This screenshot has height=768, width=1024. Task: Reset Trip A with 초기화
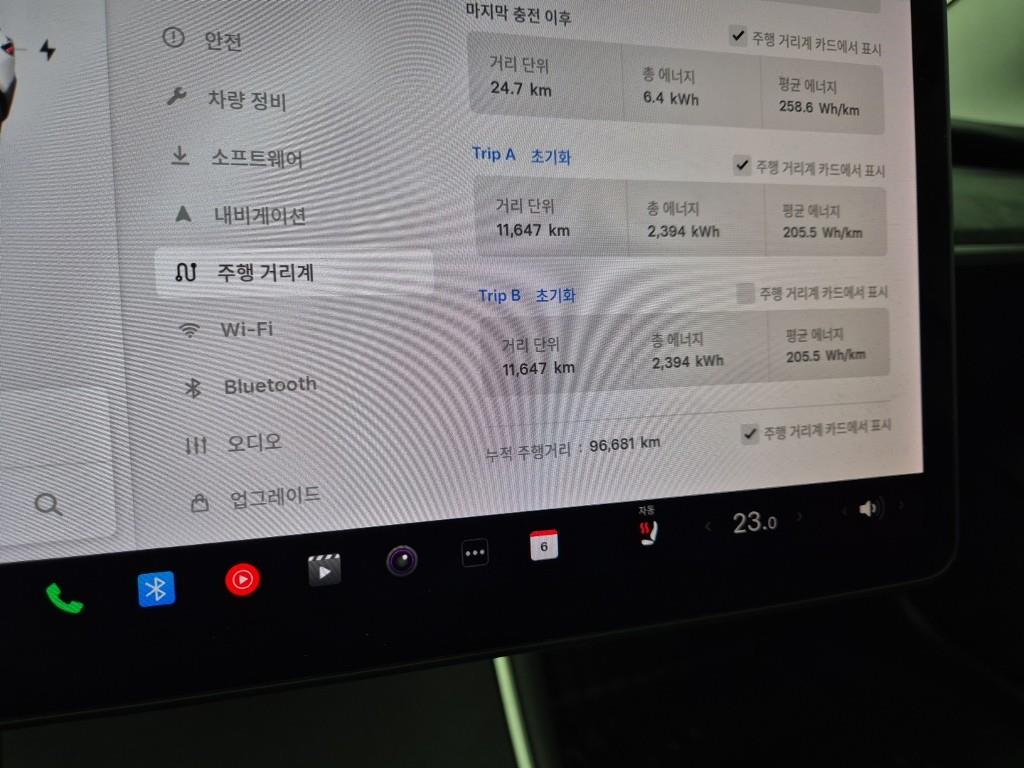[551, 158]
